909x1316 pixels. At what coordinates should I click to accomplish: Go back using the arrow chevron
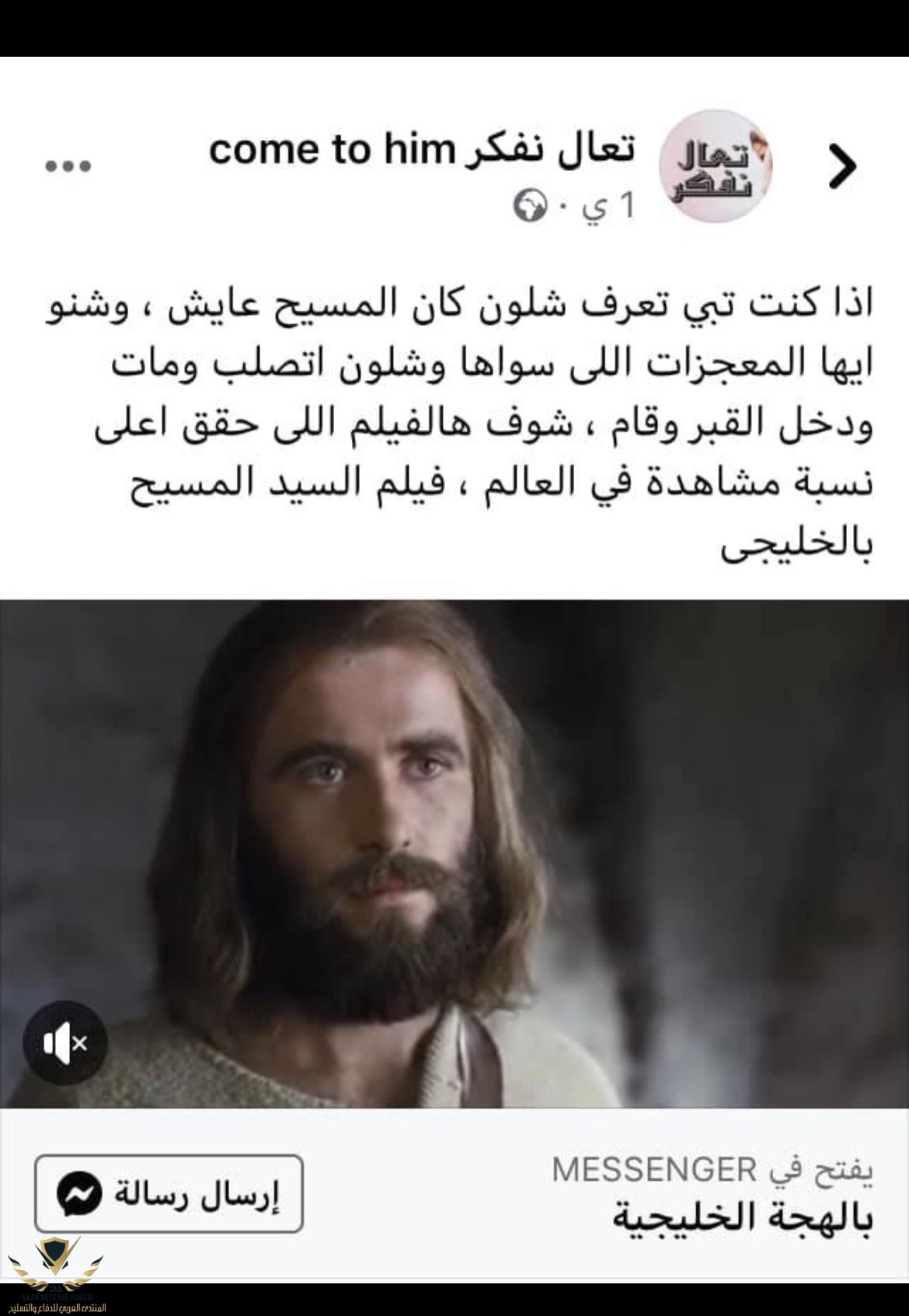(x=841, y=166)
